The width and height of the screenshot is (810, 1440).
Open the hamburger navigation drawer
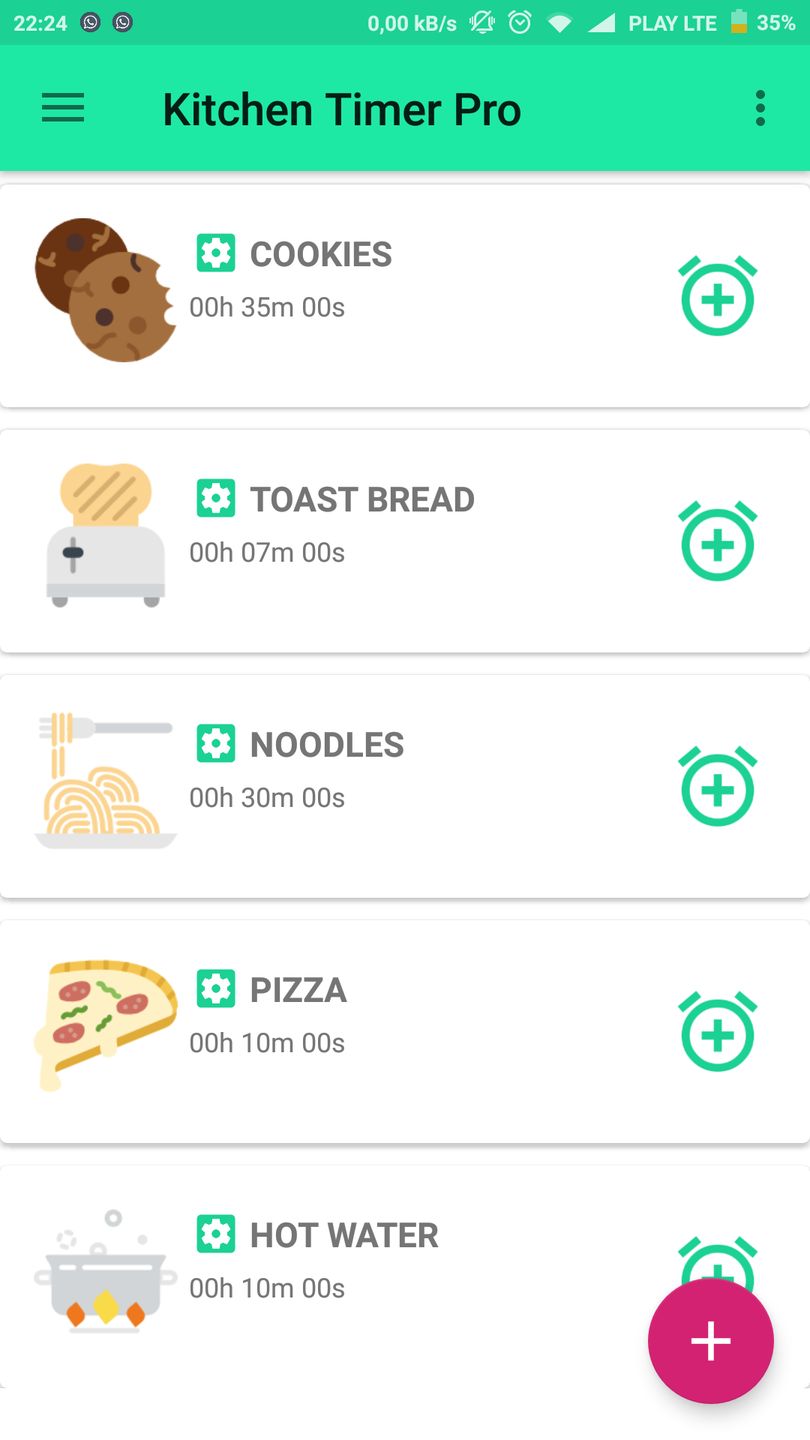click(x=63, y=108)
